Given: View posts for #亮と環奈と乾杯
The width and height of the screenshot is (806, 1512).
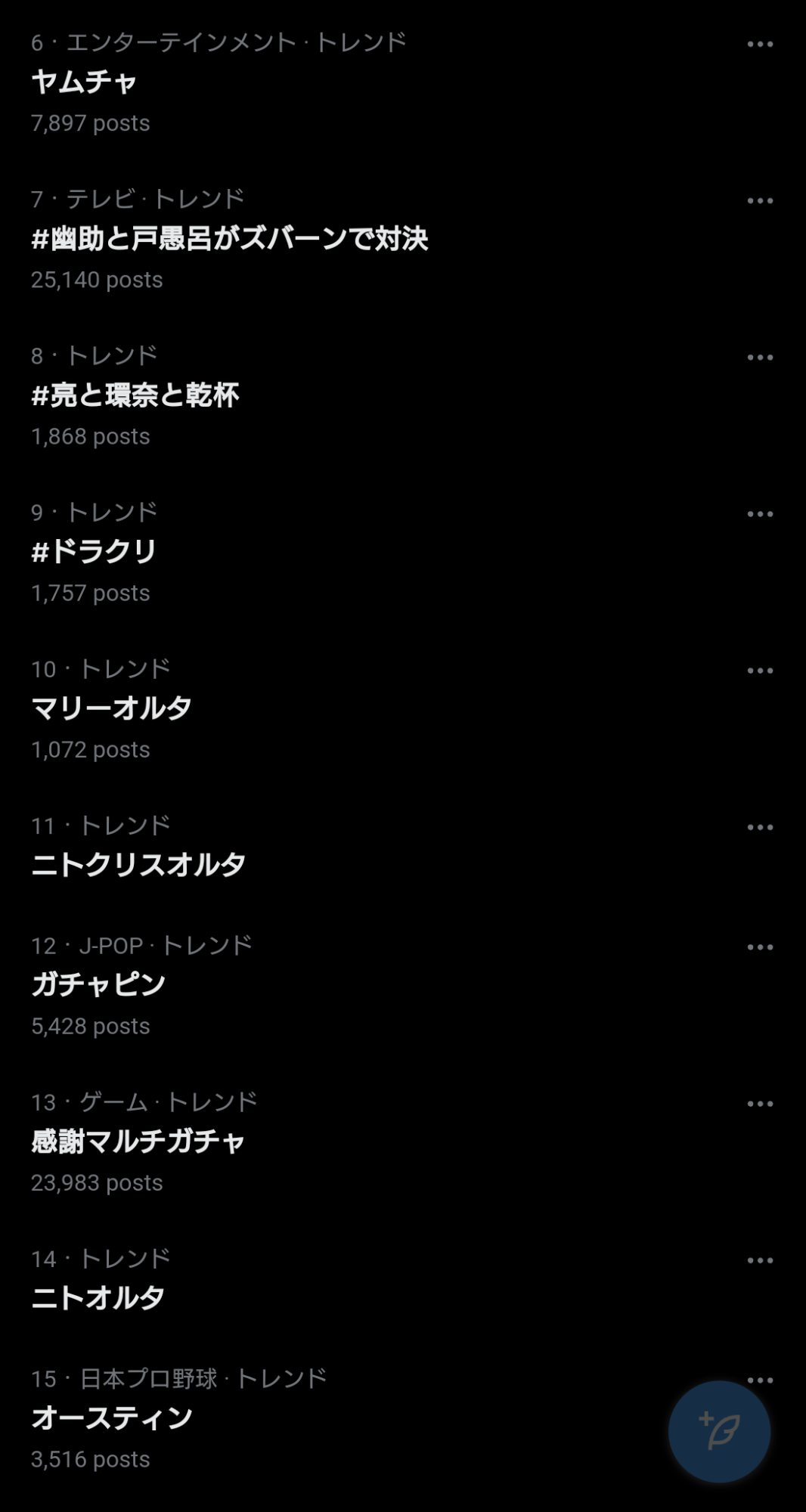Looking at the screenshot, I should click(135, 395).
